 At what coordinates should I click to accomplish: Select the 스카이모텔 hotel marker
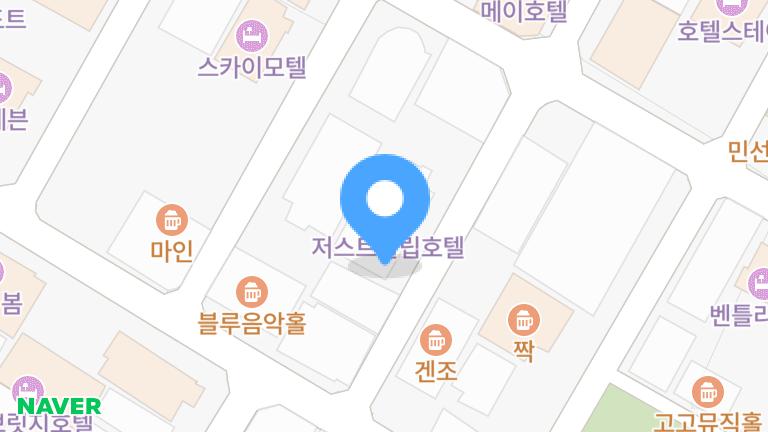click(x=250, y=37)
